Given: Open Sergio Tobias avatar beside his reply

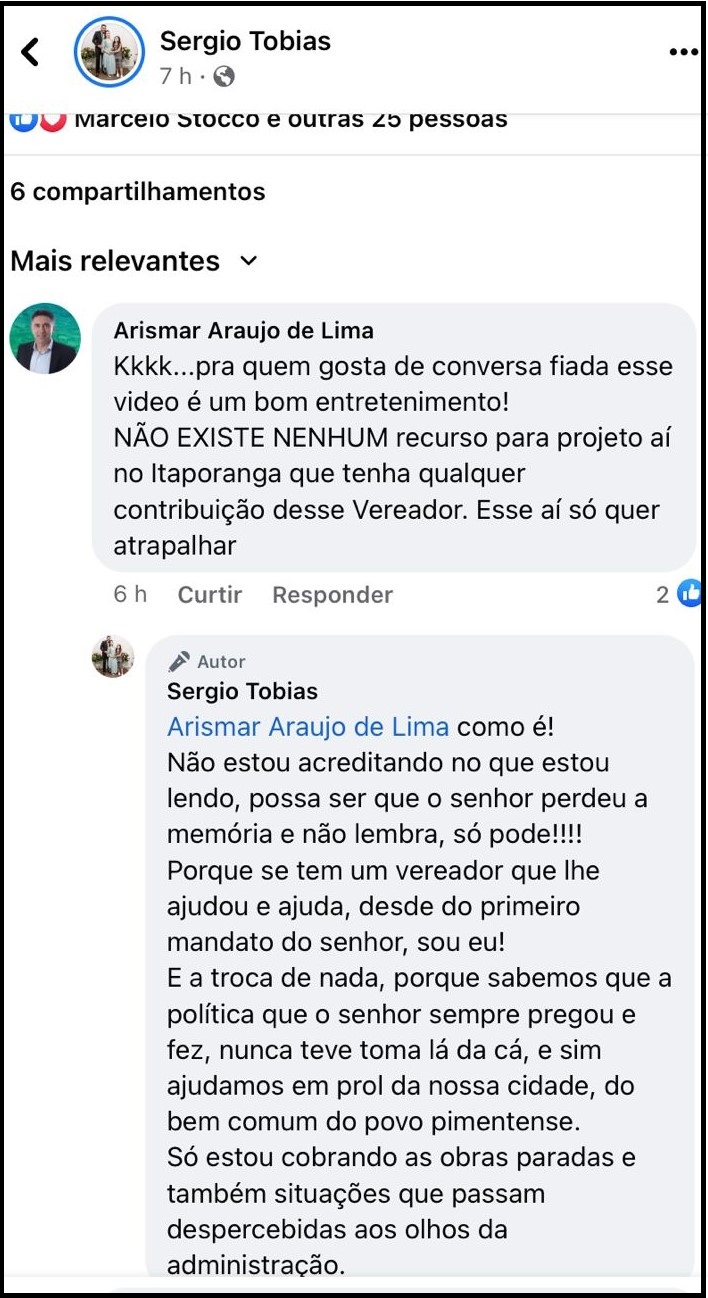Looking at the screenshot, I should [x=113, y=657].
